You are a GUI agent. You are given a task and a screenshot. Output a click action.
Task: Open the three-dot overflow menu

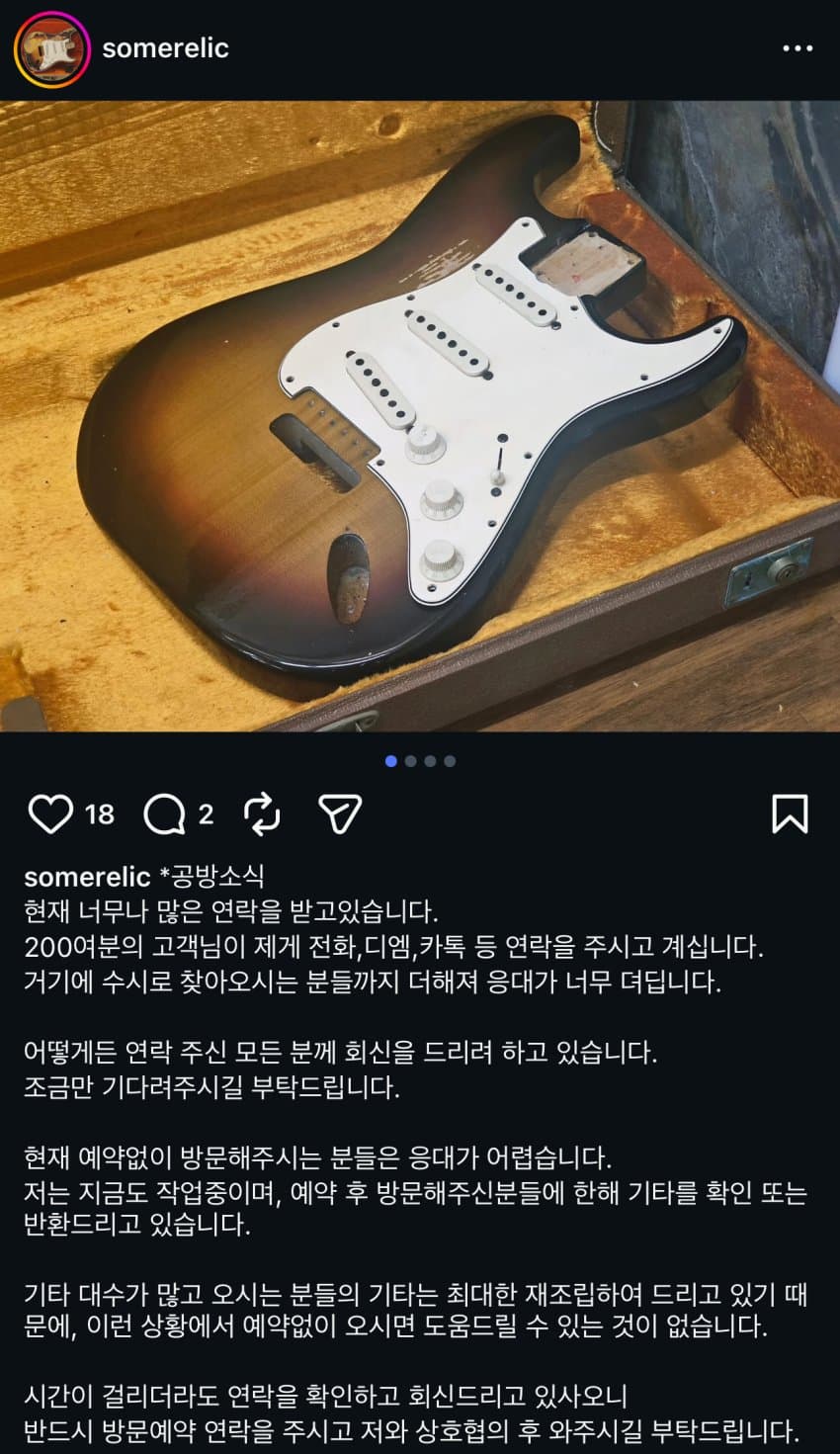[797, 48]
